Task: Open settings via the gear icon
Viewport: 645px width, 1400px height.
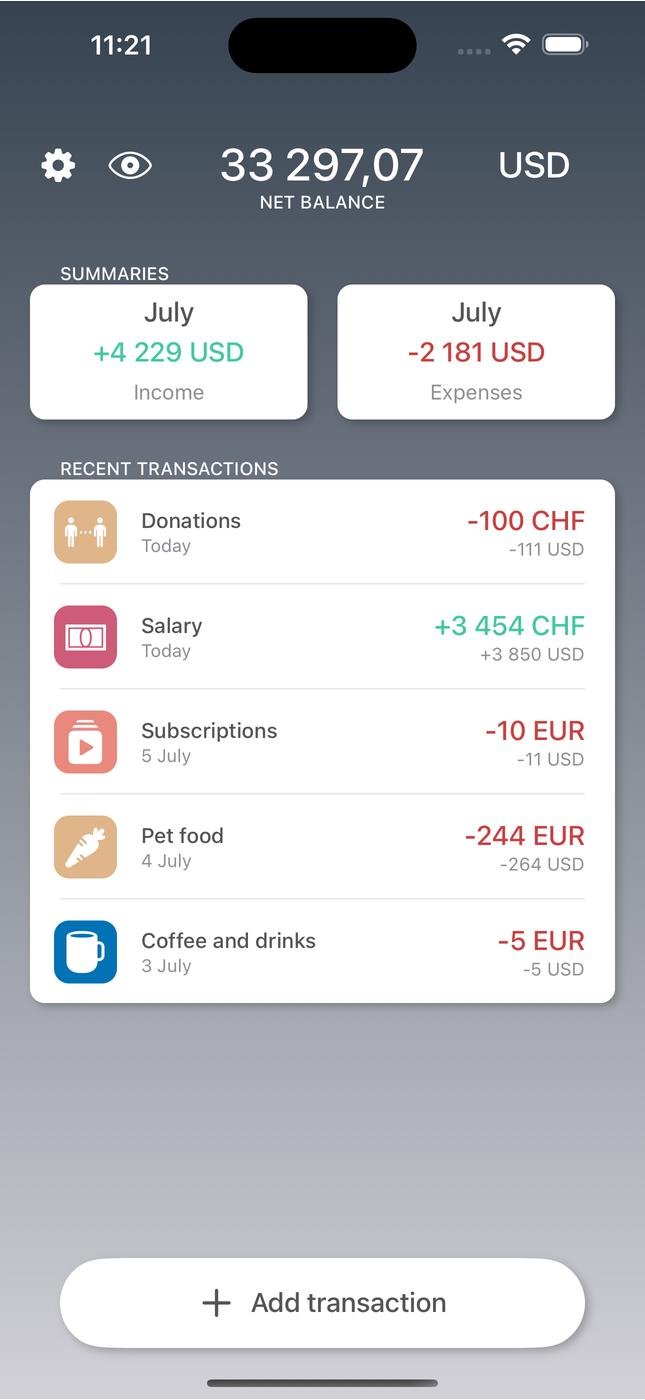Action: coord(58,165)
